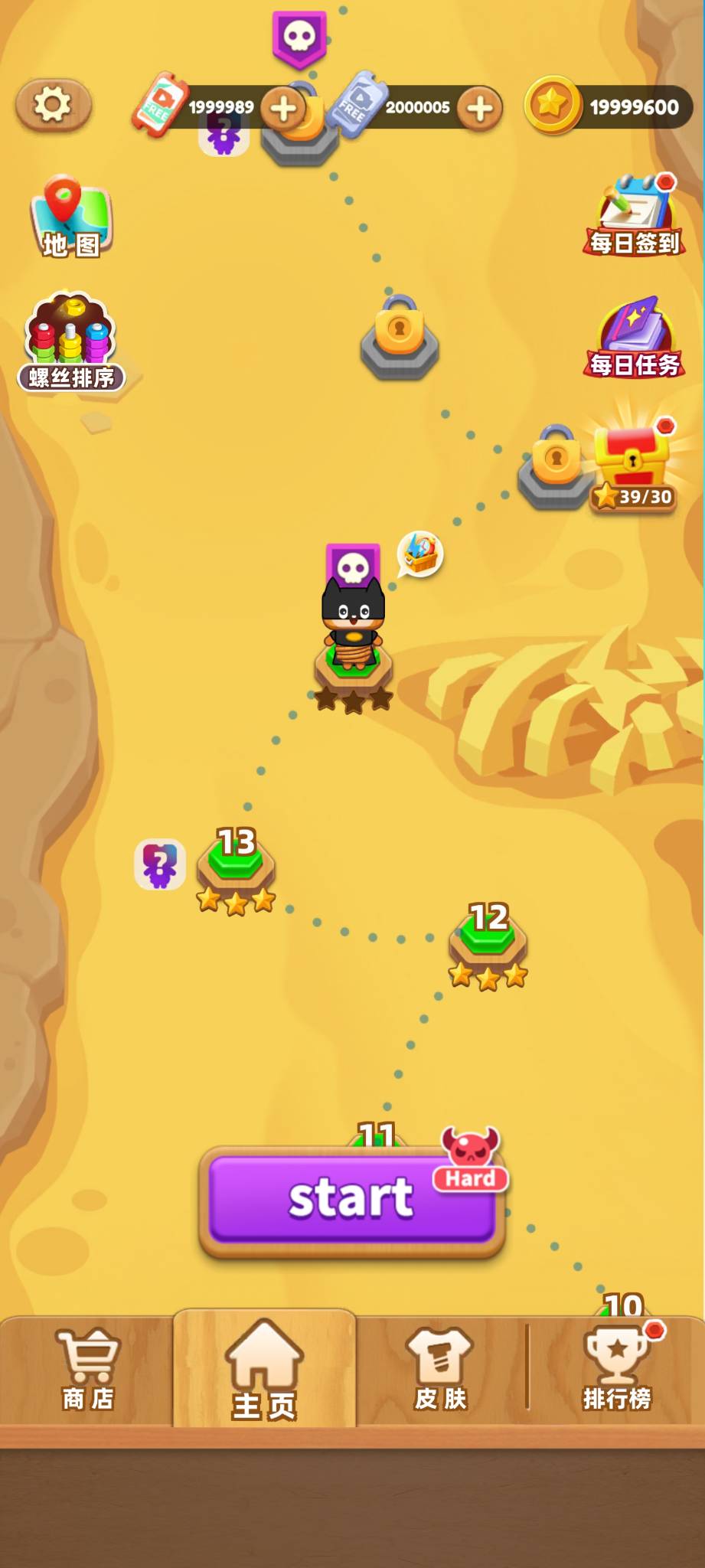This screenshot has width=705, height=1568.
Task: Tap the purple start button
Action: coord(351,1199)
